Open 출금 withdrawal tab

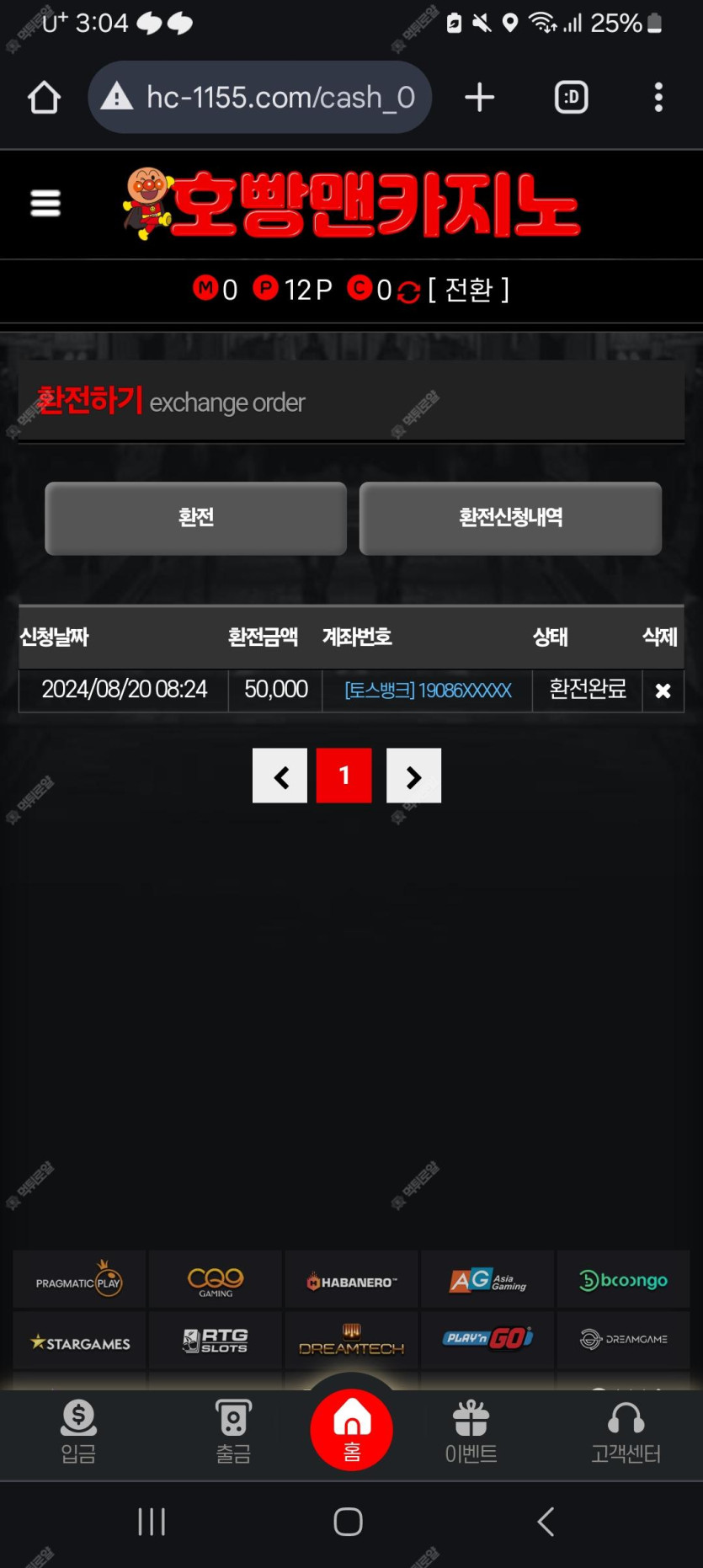tap(233, 1432)
